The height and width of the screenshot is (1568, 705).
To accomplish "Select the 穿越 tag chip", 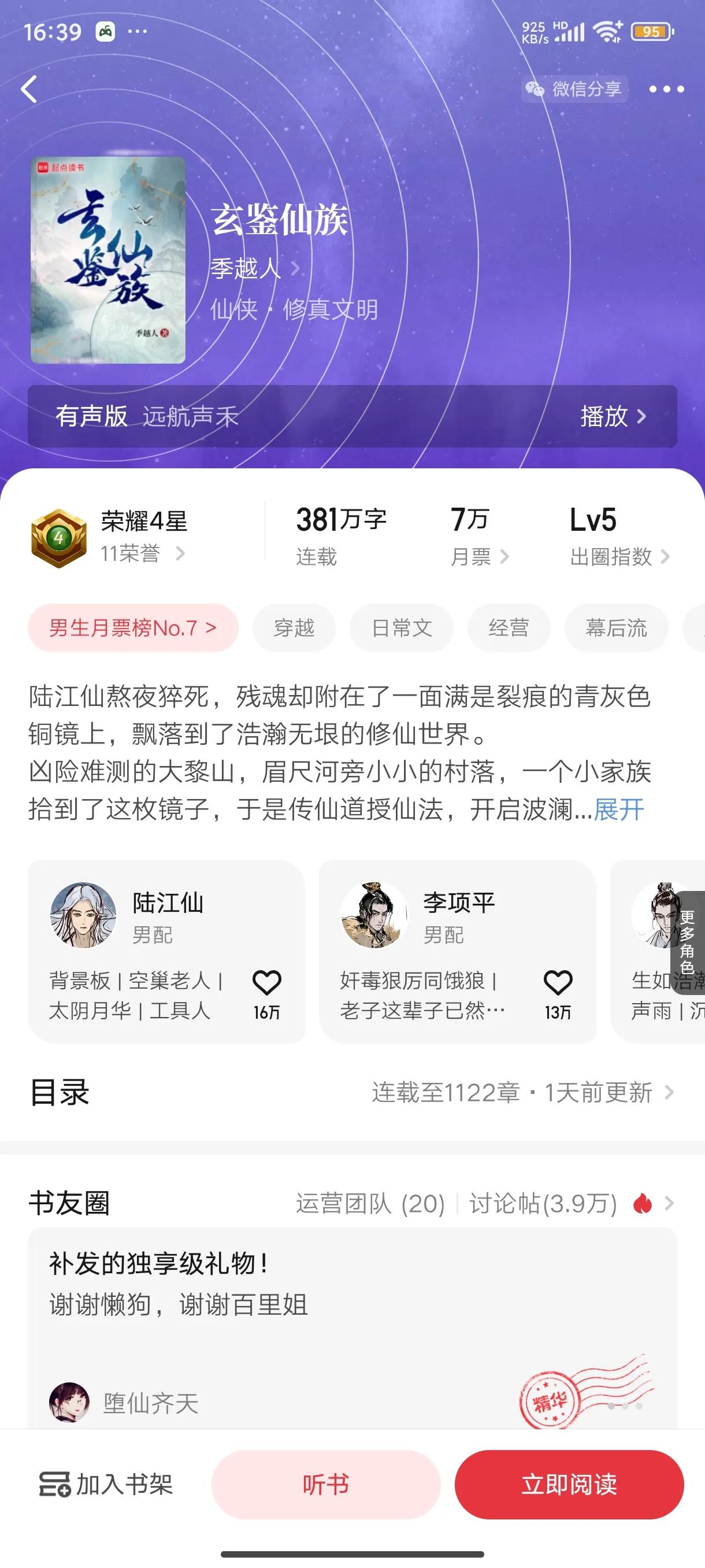I will (x=294, y=627).
